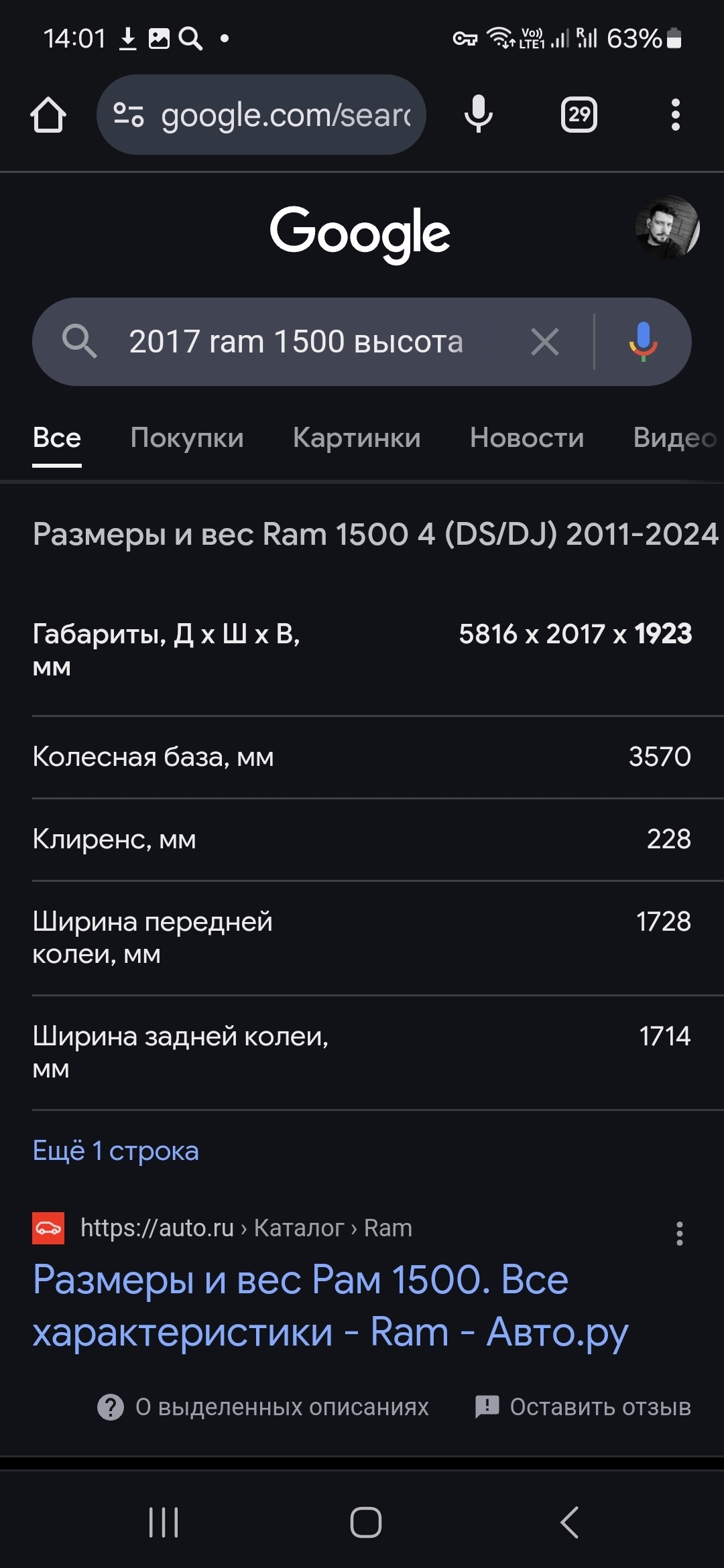
Task: Clear the search query text
Action: tap(545, 342)
